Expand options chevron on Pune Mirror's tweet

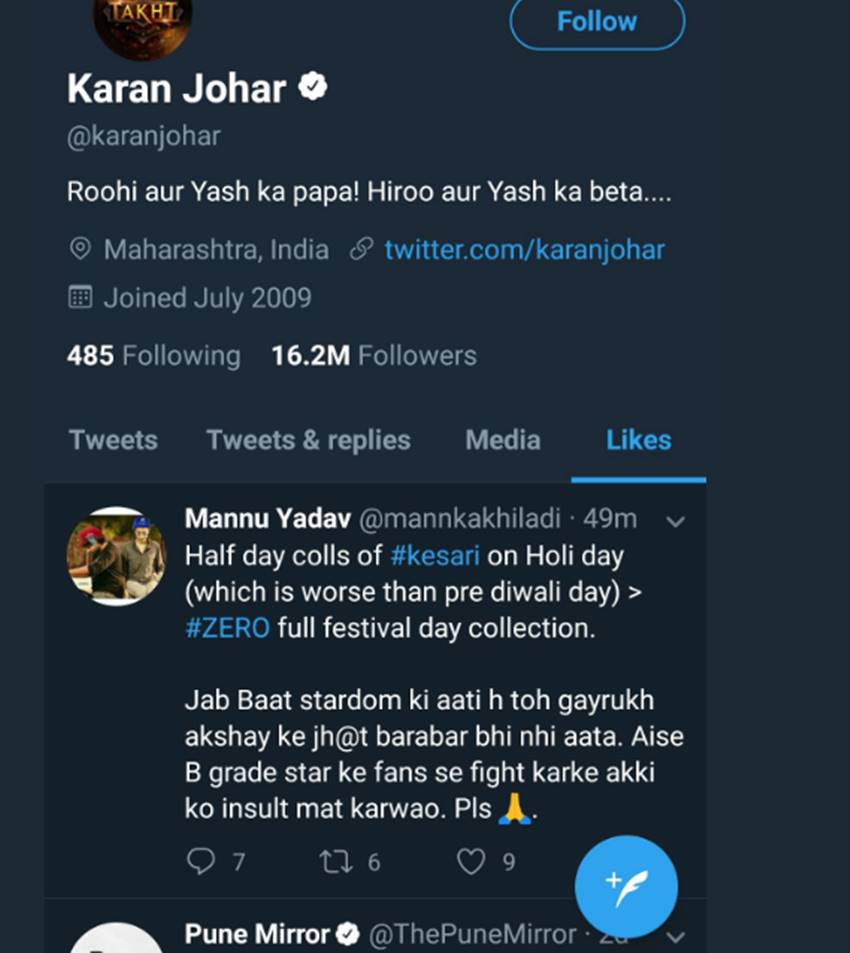pyautogui.click(x=676, y=936)
